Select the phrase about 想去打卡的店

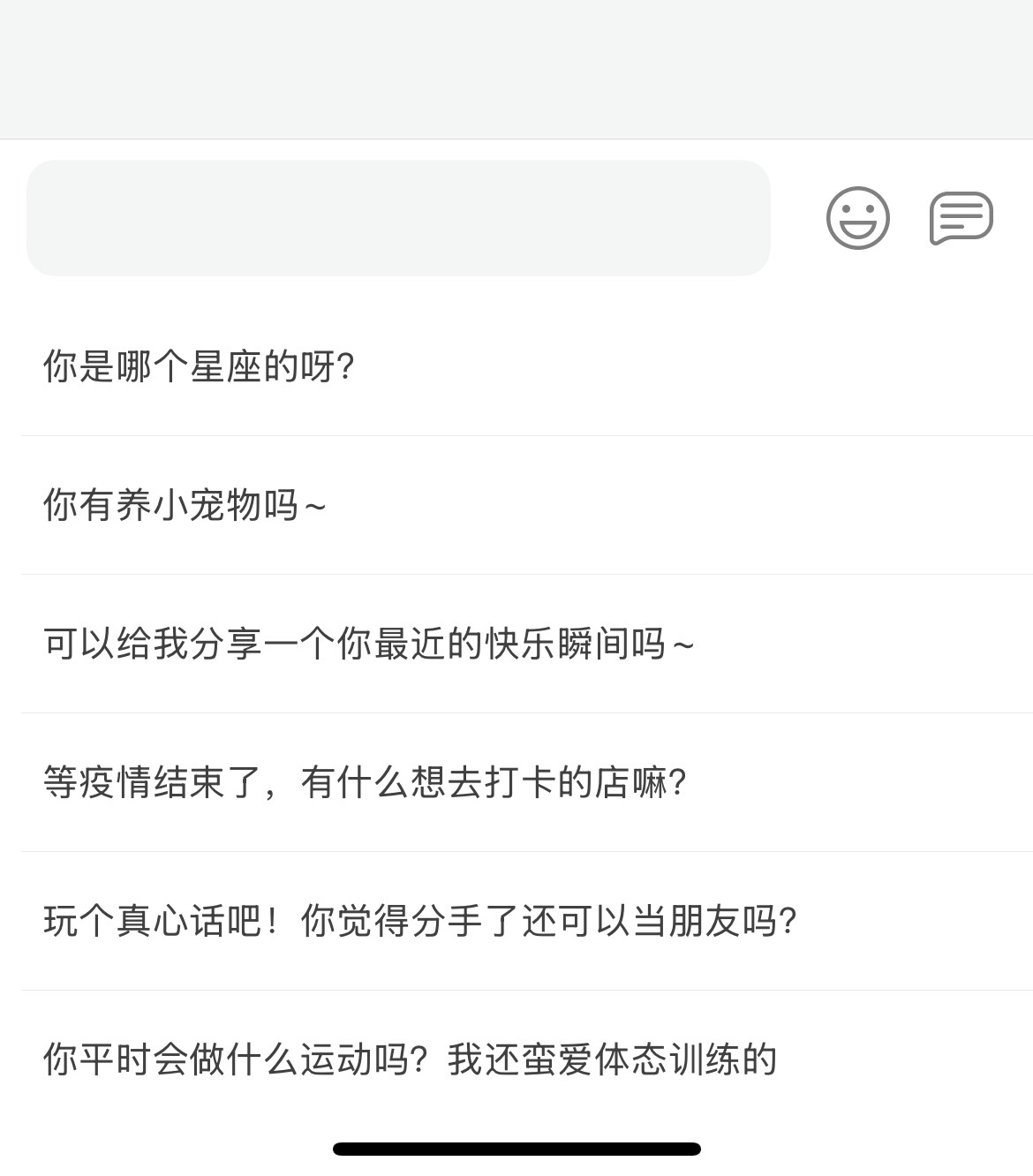[366, 782]
